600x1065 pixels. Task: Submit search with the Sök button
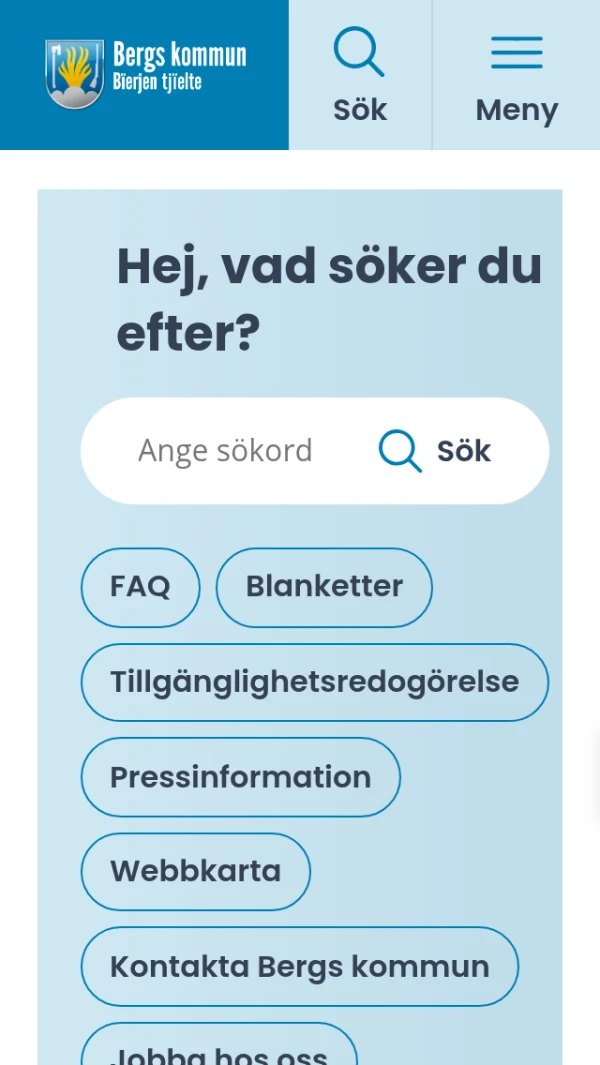click(x=436, y=451)
